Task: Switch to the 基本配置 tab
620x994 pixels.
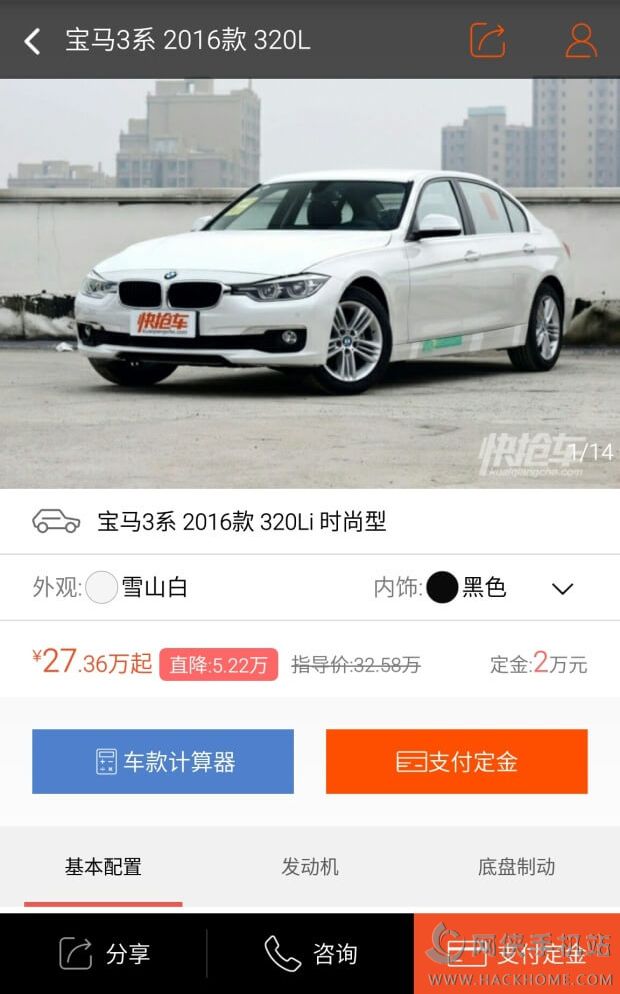Action: [x=103, y=867]
